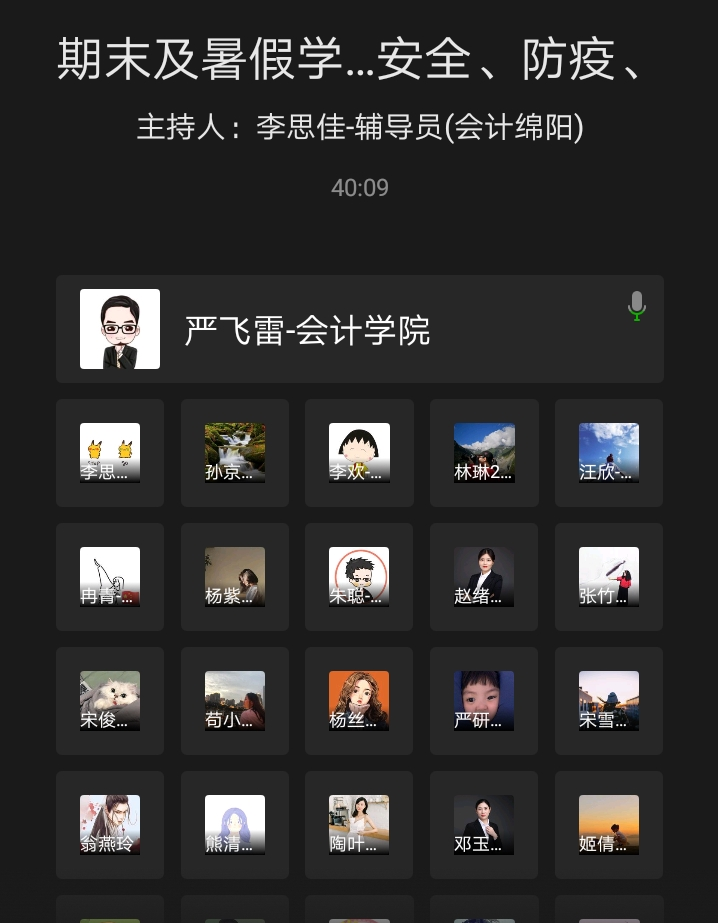Select participant 林琳2 tile
The image size is (718, 923).
[x=484, y=453]
